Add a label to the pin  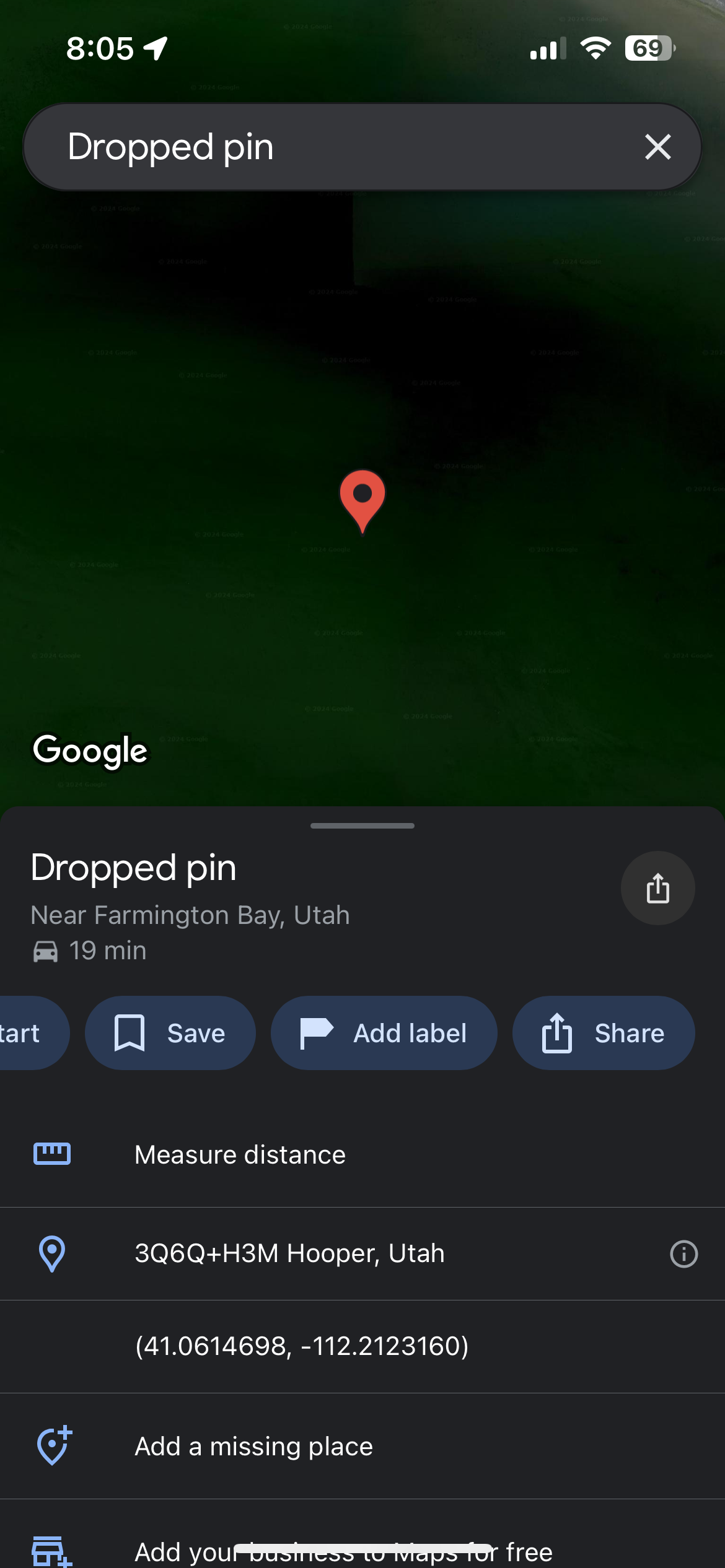point(384,1033)
